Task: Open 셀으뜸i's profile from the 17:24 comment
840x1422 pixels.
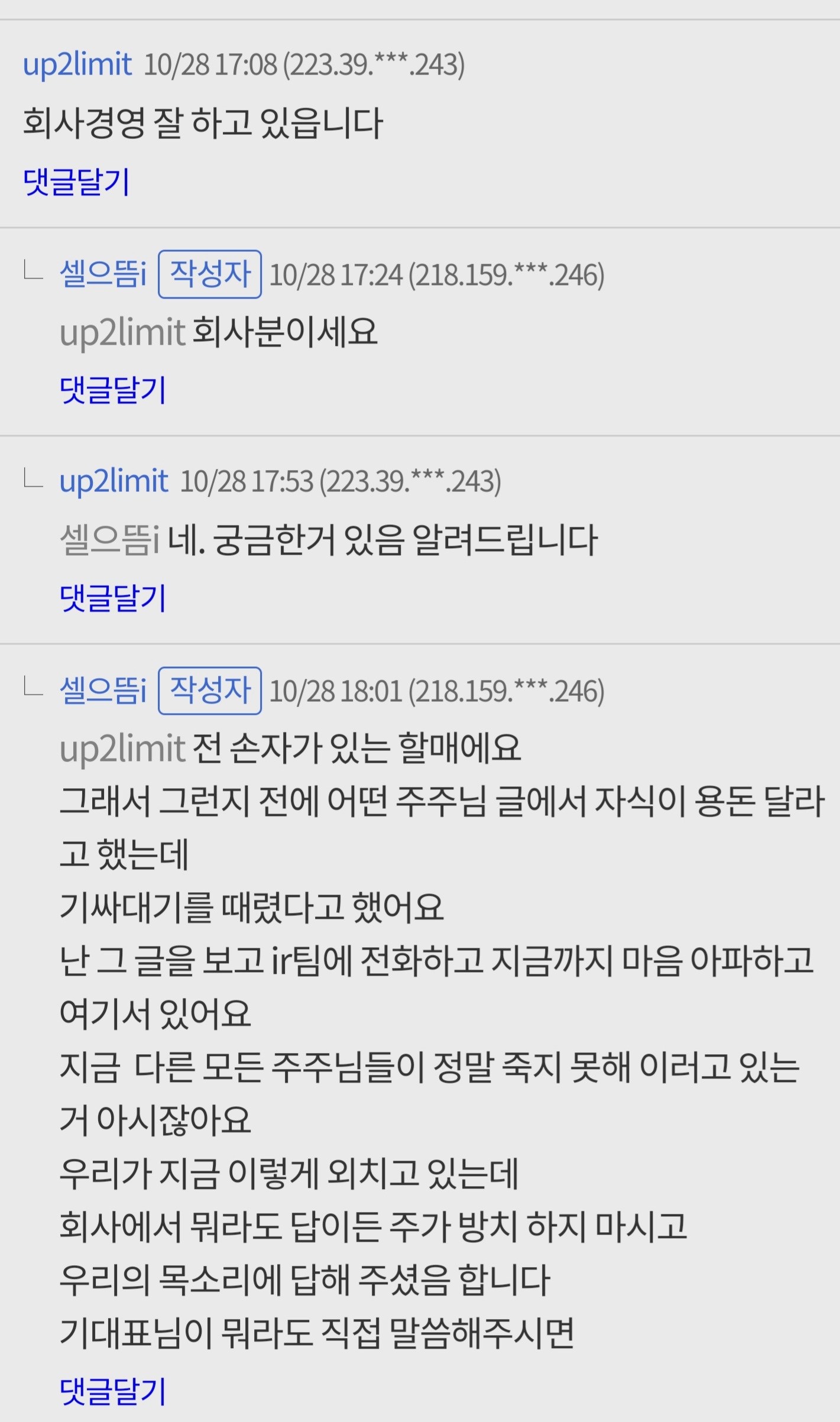Action: point(103,274)
